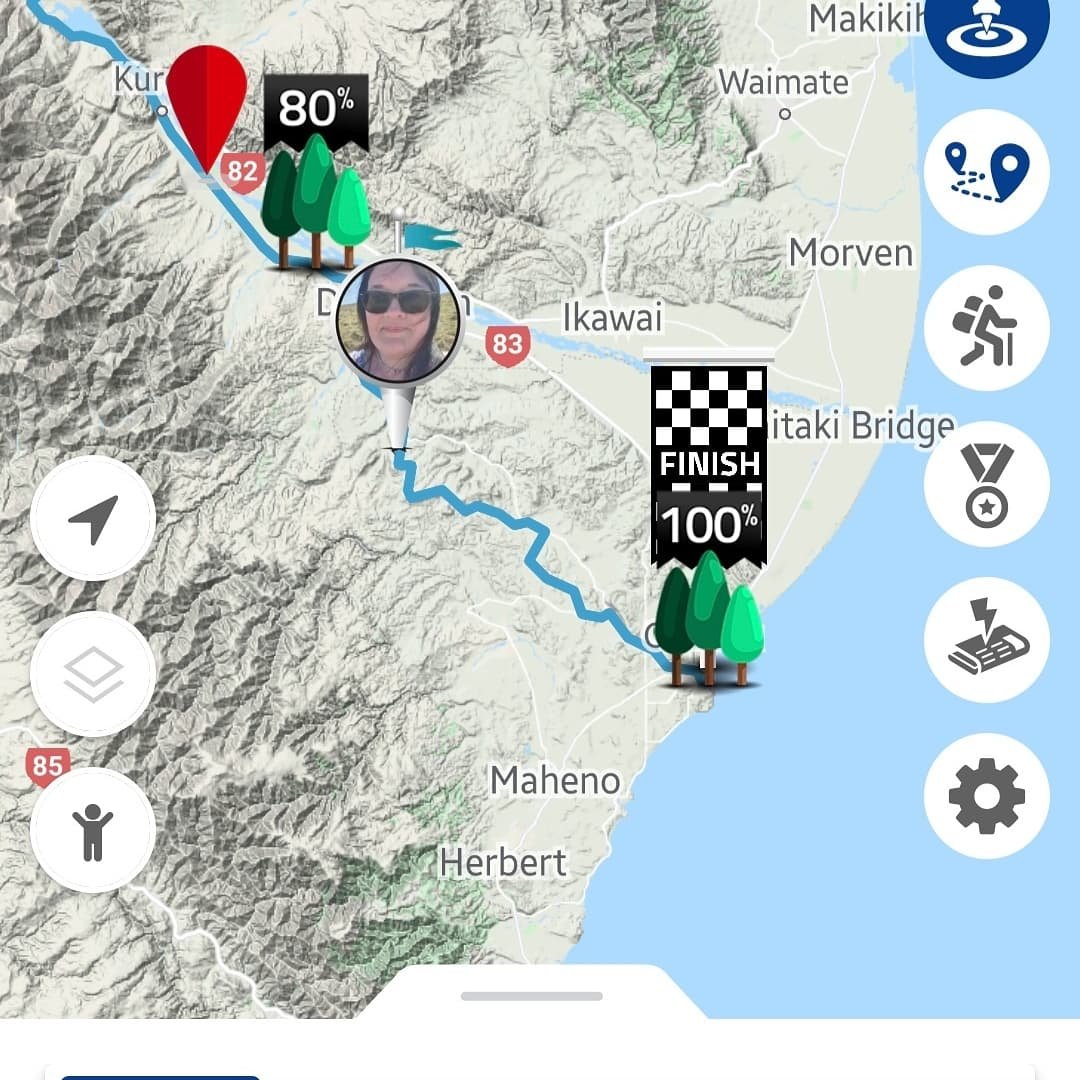Tap the location arrow button
Viewport: 1080px width, 1080px height.
(x=93, y=518)
